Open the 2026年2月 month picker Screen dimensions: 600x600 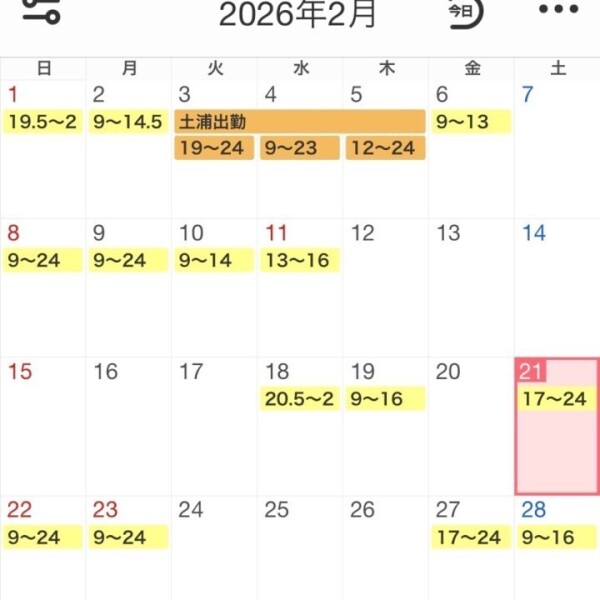[298, 14]
